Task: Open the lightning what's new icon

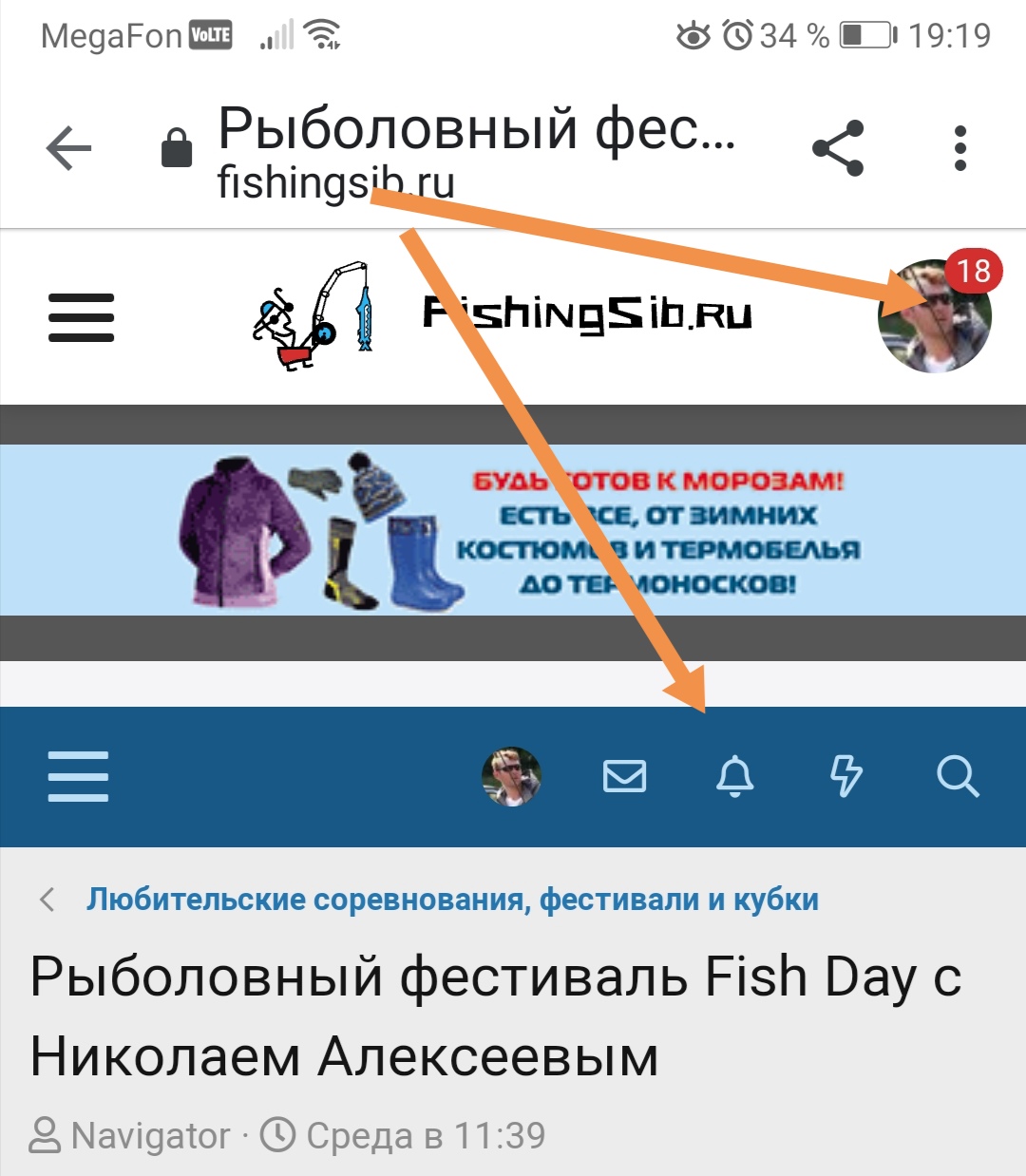Action: point(845,776)
